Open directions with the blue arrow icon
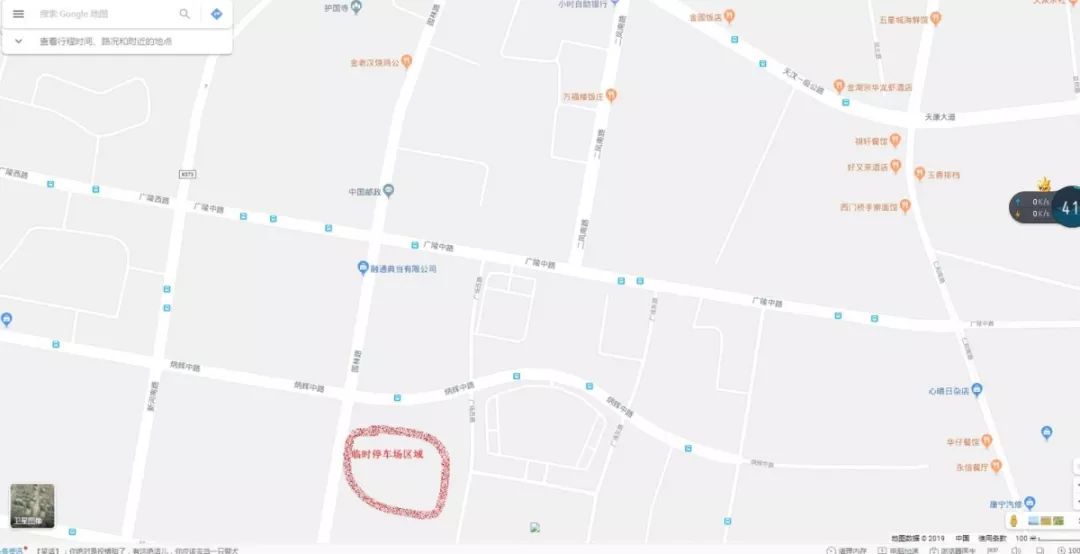 216,14
